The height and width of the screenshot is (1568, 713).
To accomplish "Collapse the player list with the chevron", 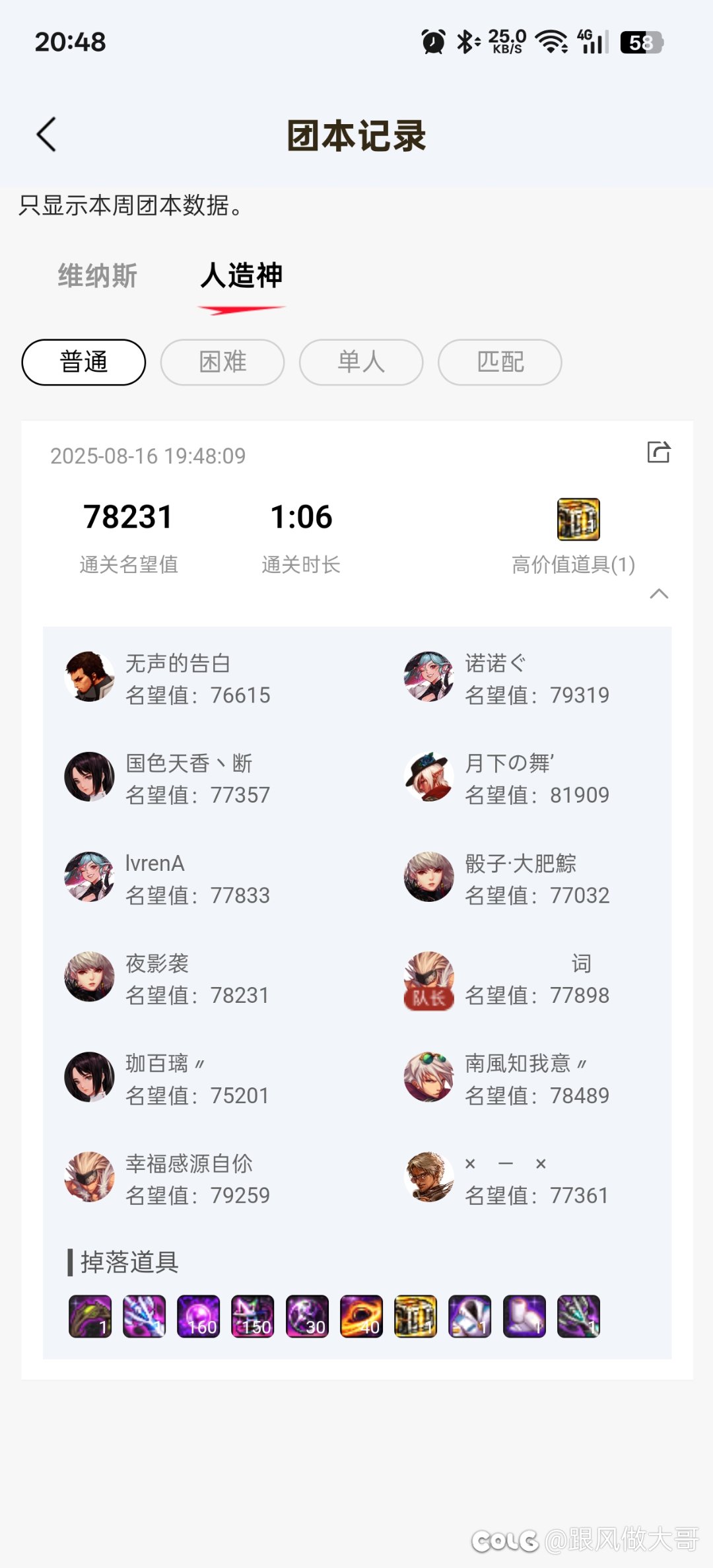I will coord(660,594).
